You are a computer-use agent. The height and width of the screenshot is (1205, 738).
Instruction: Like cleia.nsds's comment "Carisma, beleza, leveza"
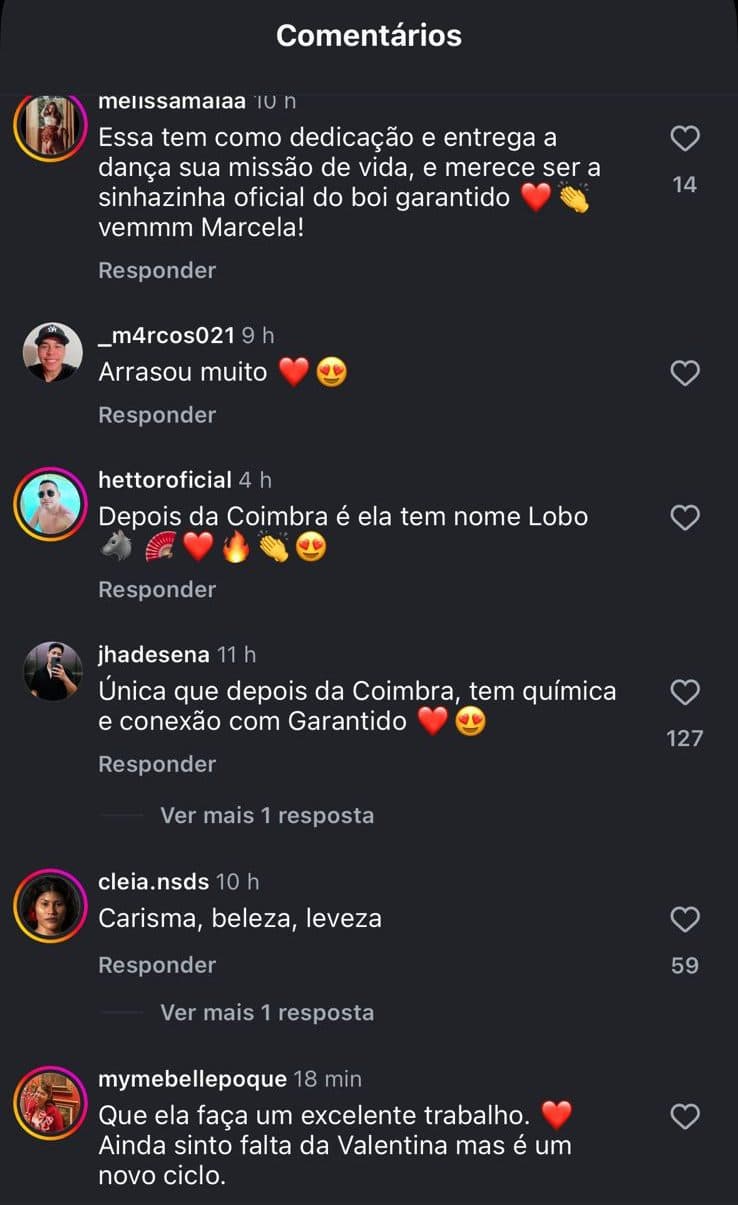click(x=684, y=919)
